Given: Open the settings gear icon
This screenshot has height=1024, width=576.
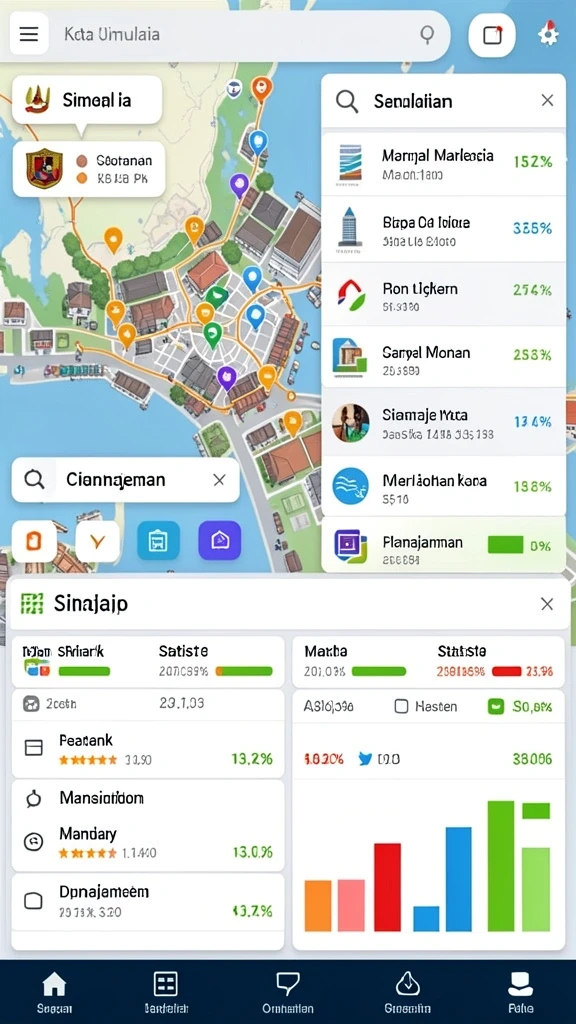Looking at the screenshot, I should (549, 33).
